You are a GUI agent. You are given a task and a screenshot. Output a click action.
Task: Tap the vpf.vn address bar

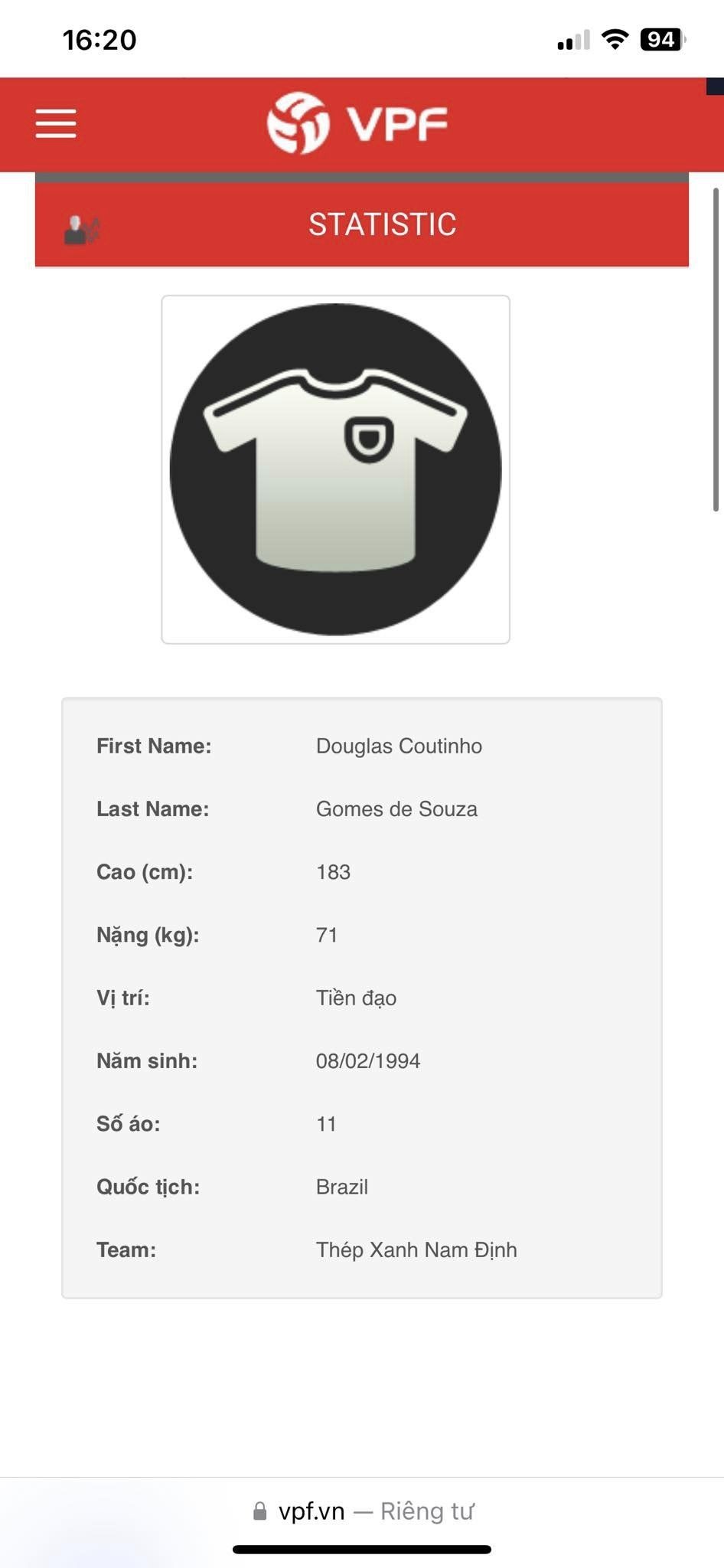363,1511
